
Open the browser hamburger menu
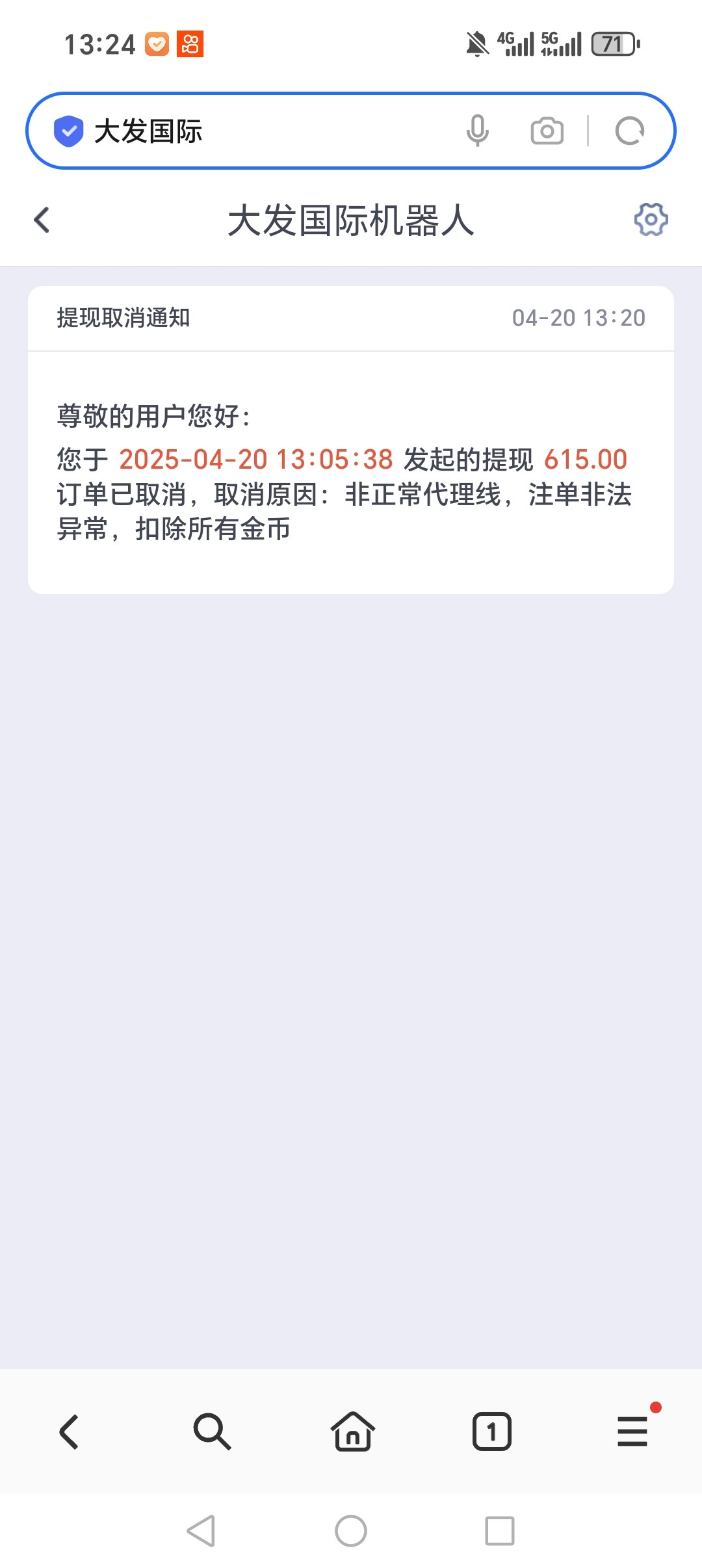click(x=632, y=1431)
